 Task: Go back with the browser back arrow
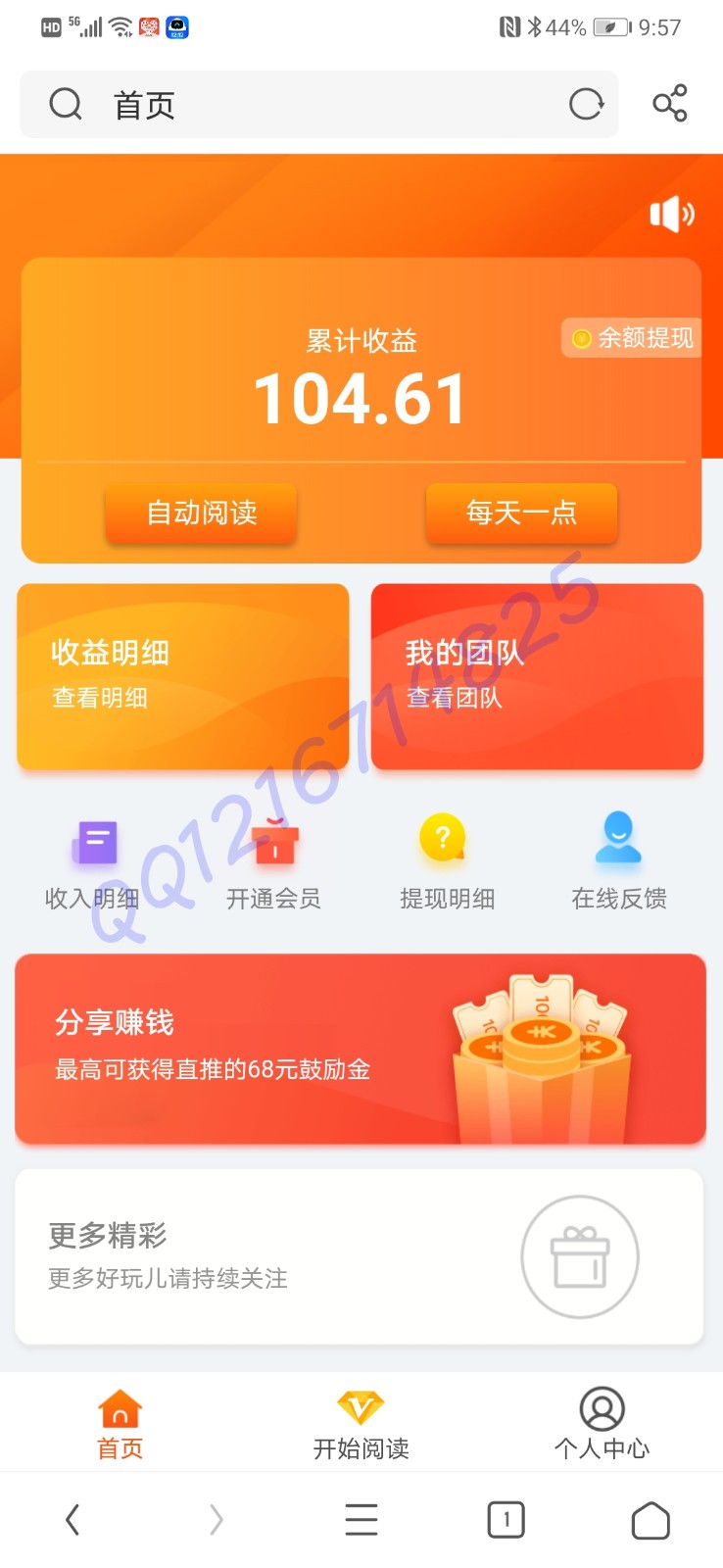(x=72, y=1520)
